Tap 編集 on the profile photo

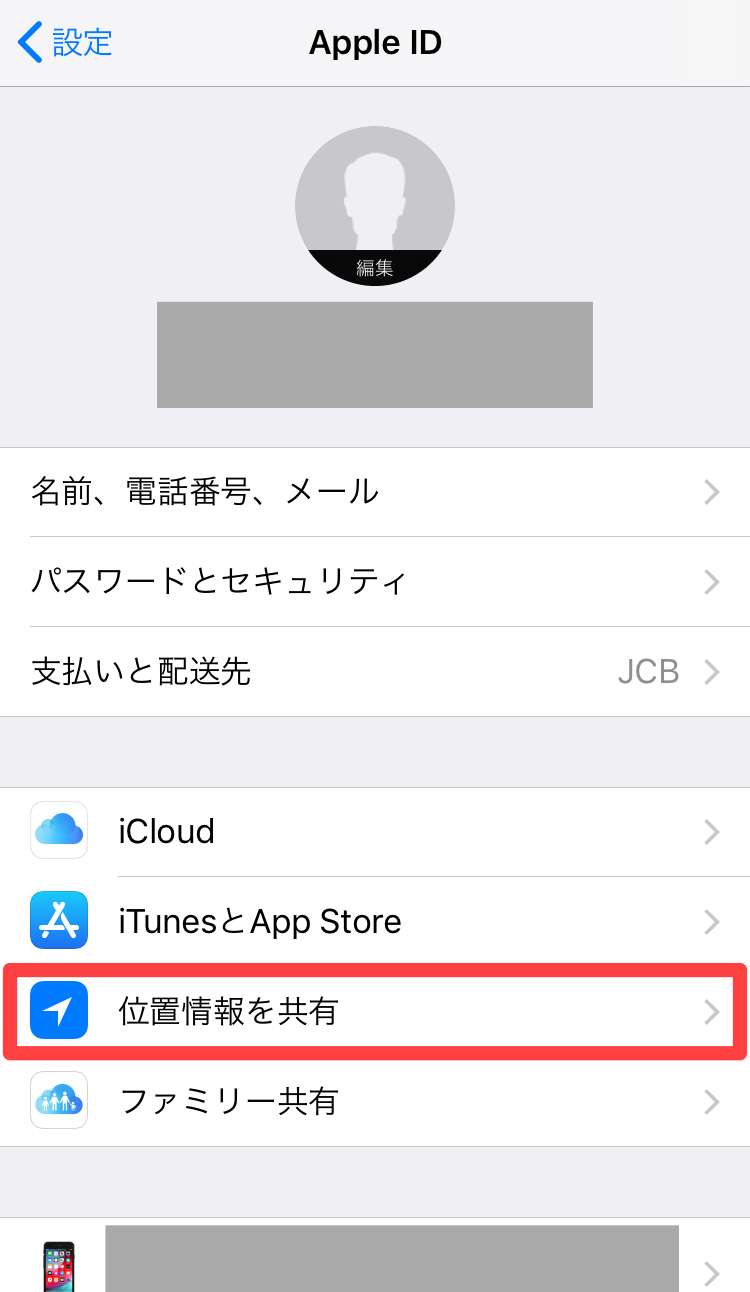point(375,267)
